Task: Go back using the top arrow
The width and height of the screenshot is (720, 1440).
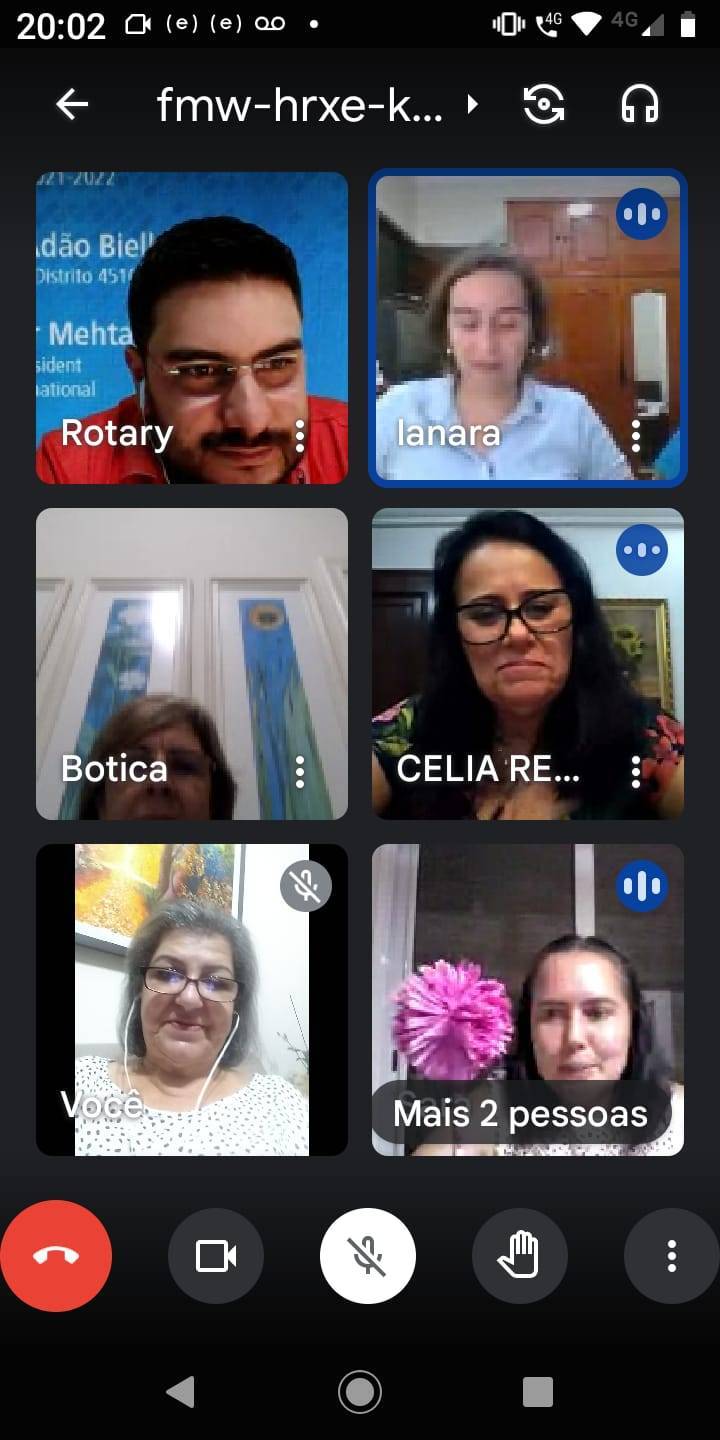Action: coord(72,104)
